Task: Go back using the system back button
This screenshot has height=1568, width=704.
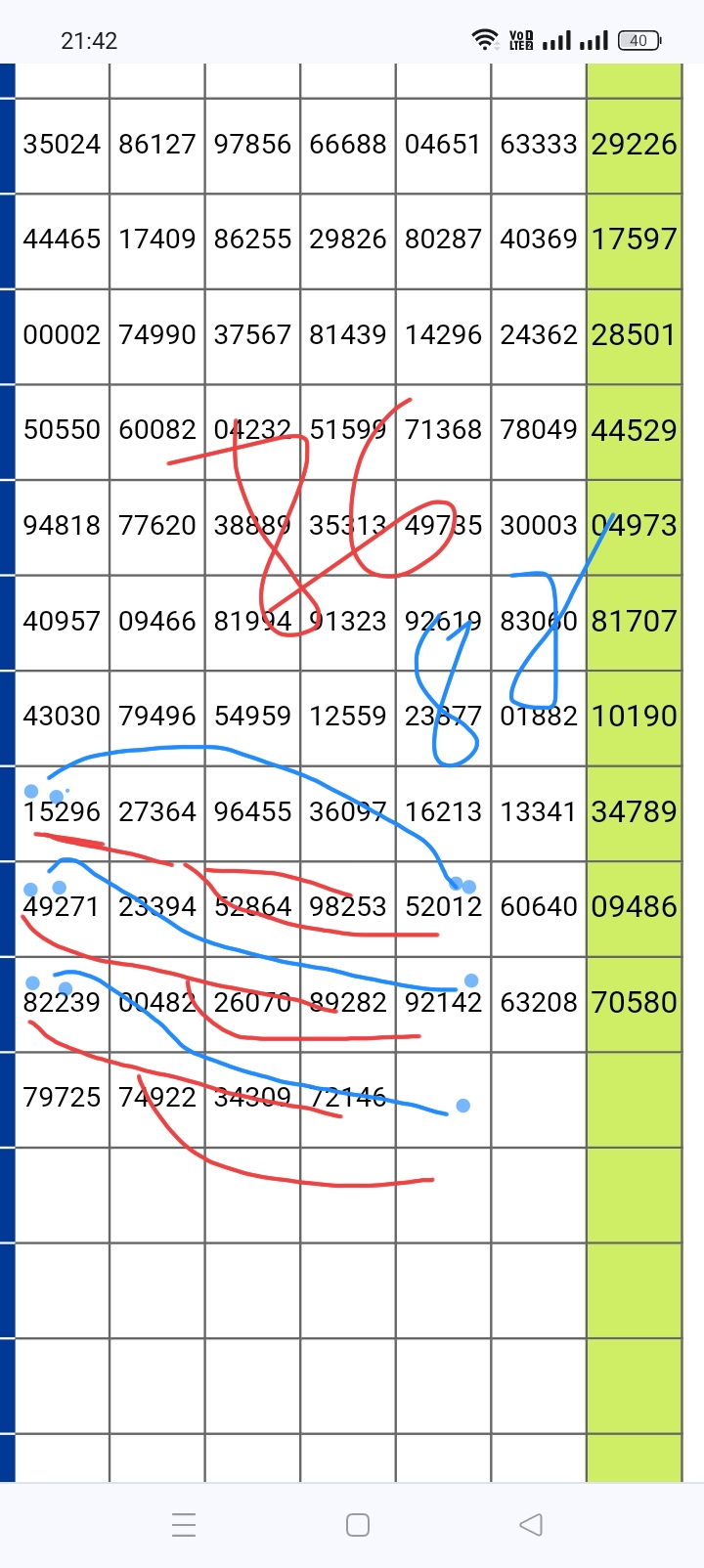Action: pyautogui.click(x=531, y=1524)
